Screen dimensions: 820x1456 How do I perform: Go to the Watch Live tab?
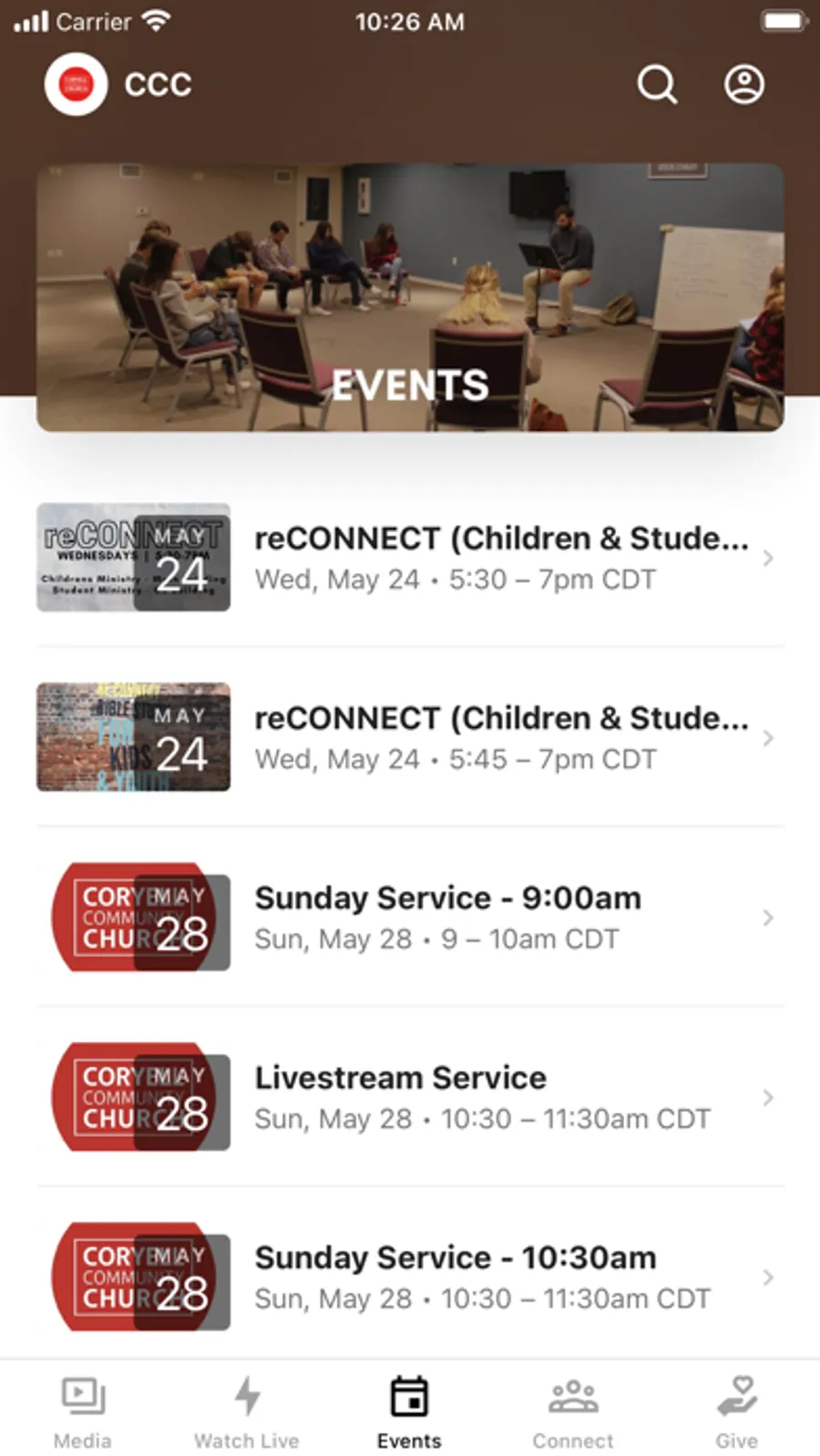tap(247, 1411)
